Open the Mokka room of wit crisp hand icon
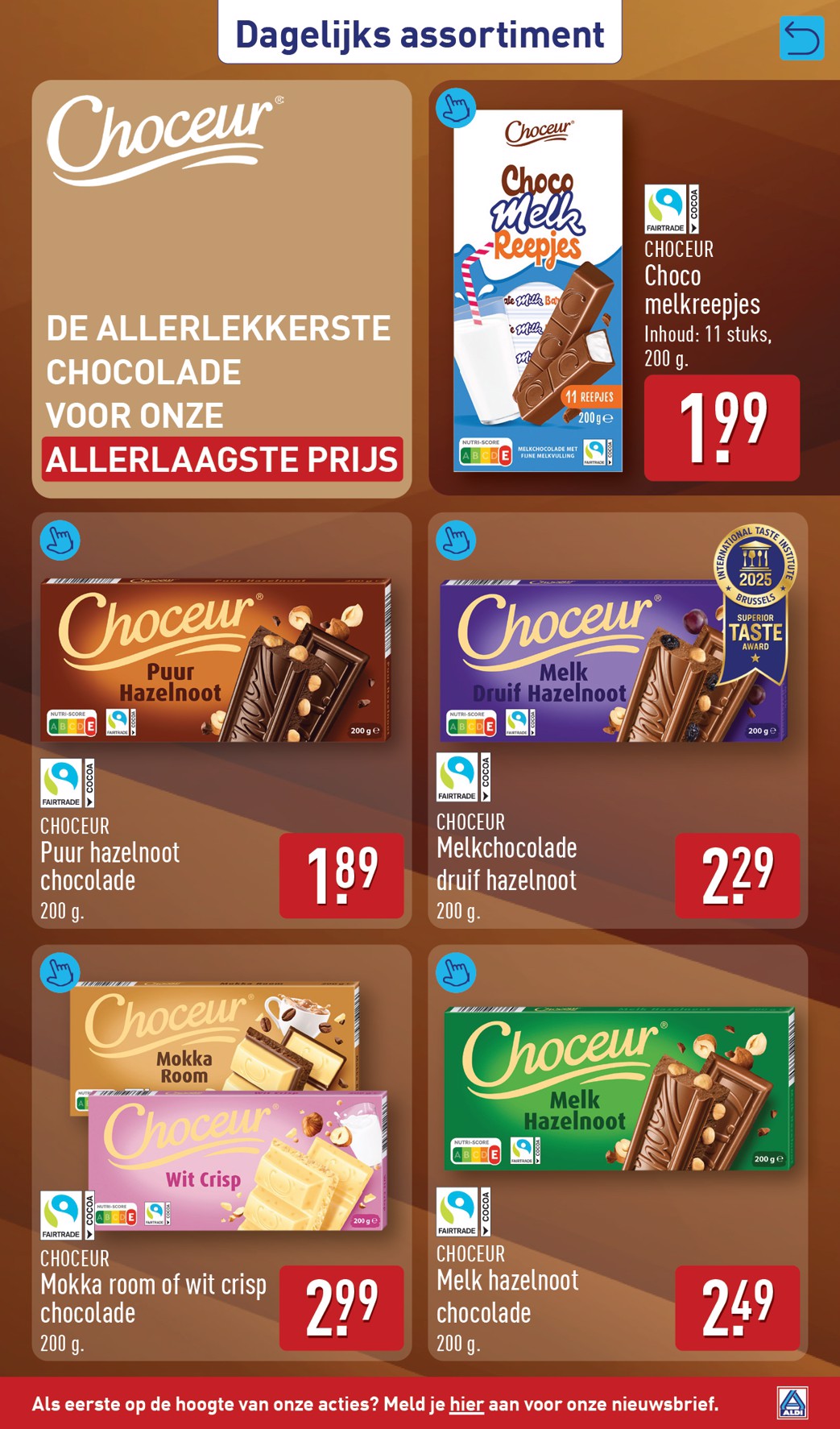This screenshot has width=840, height=1429. point(60,972)
